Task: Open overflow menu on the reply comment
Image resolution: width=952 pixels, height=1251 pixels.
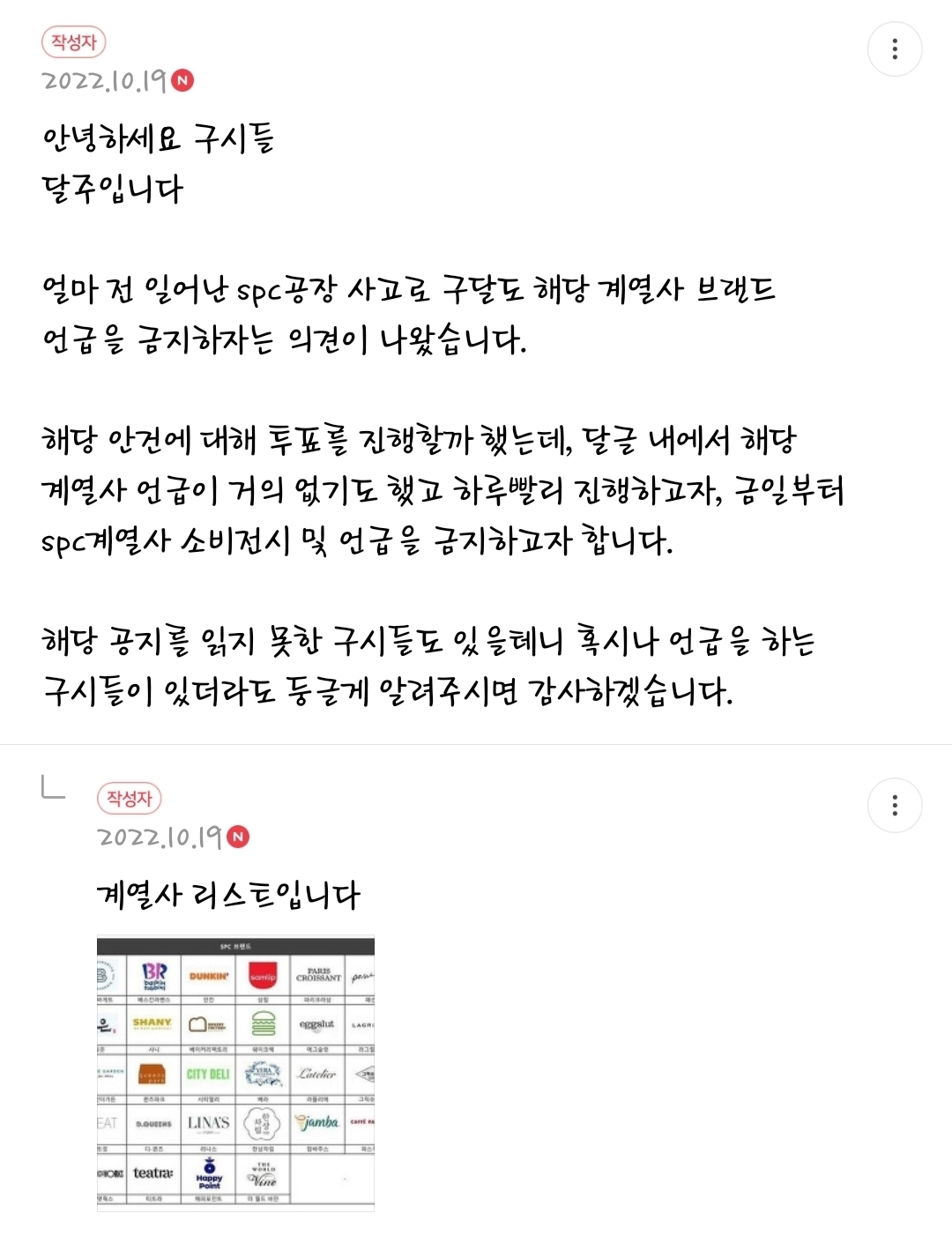Action: click(x=895, y=805)
